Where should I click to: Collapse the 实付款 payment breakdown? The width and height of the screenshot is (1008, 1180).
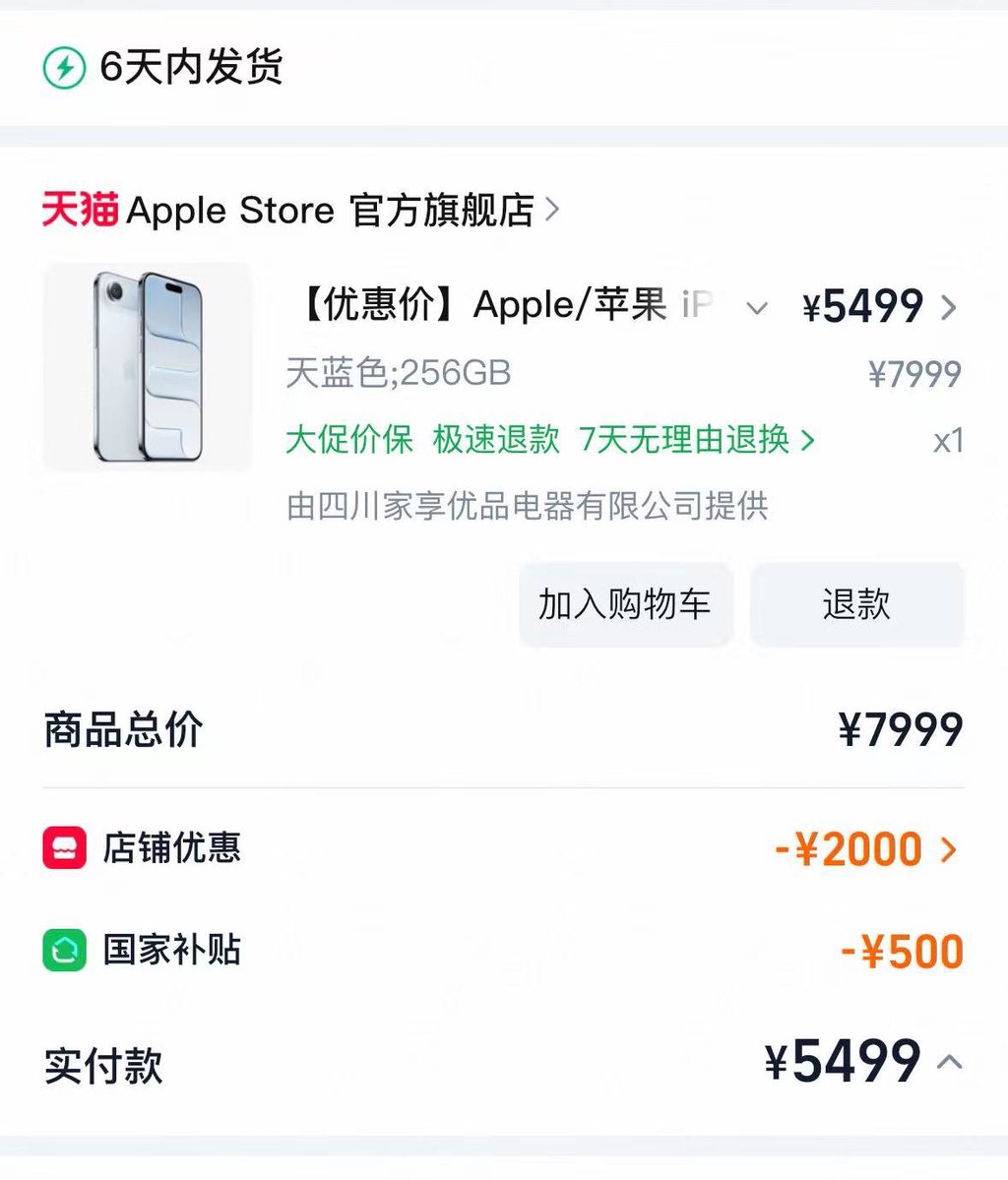point(949,1062)
